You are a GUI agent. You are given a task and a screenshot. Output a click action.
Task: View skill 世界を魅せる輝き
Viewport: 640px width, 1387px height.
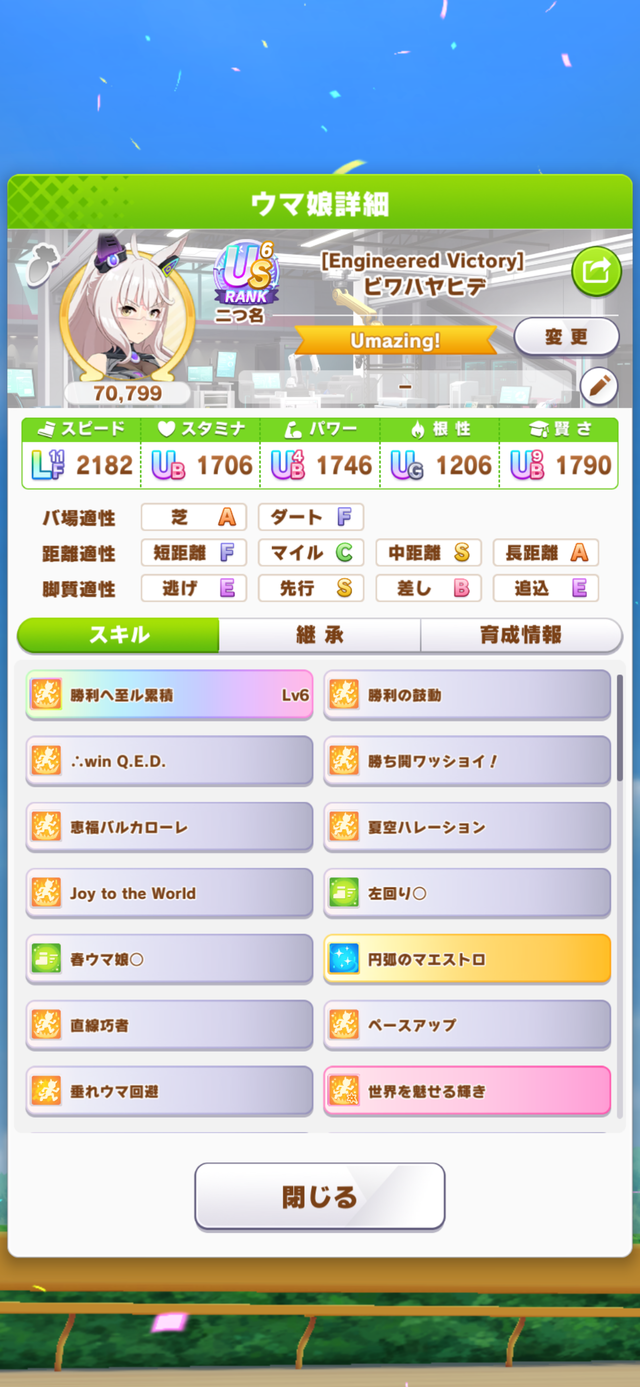(467, 1091)
